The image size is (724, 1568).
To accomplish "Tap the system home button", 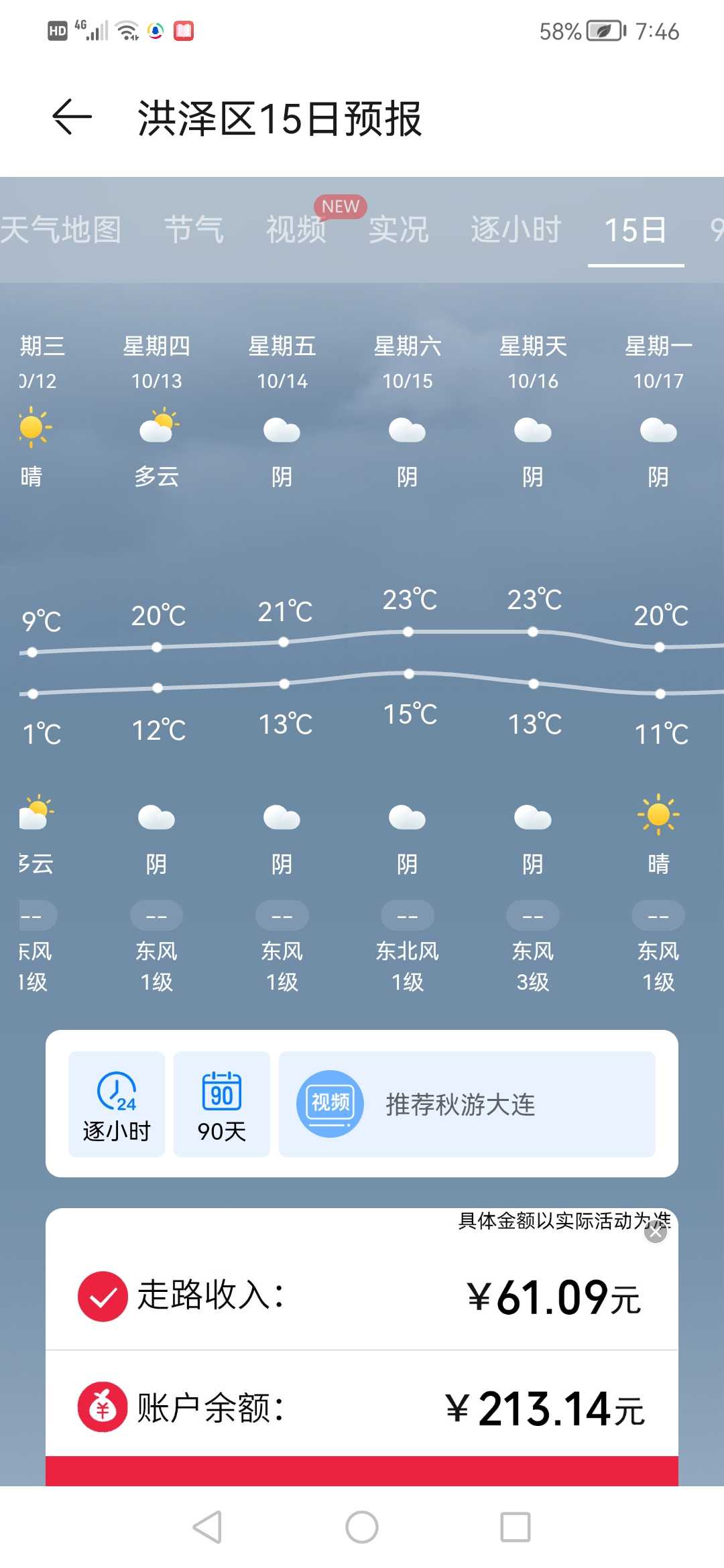I will click(362, 1527).
